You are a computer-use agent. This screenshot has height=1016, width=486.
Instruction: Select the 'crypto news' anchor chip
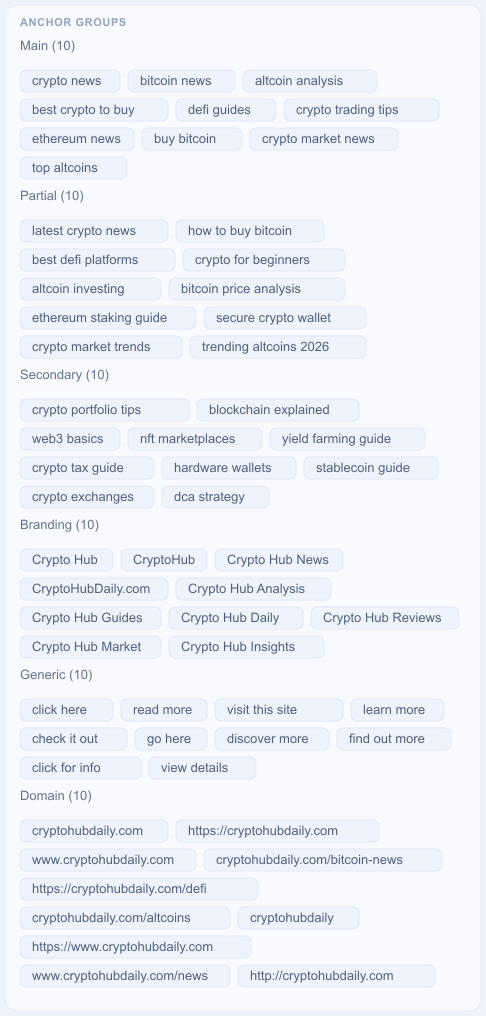tap(70, 81)
